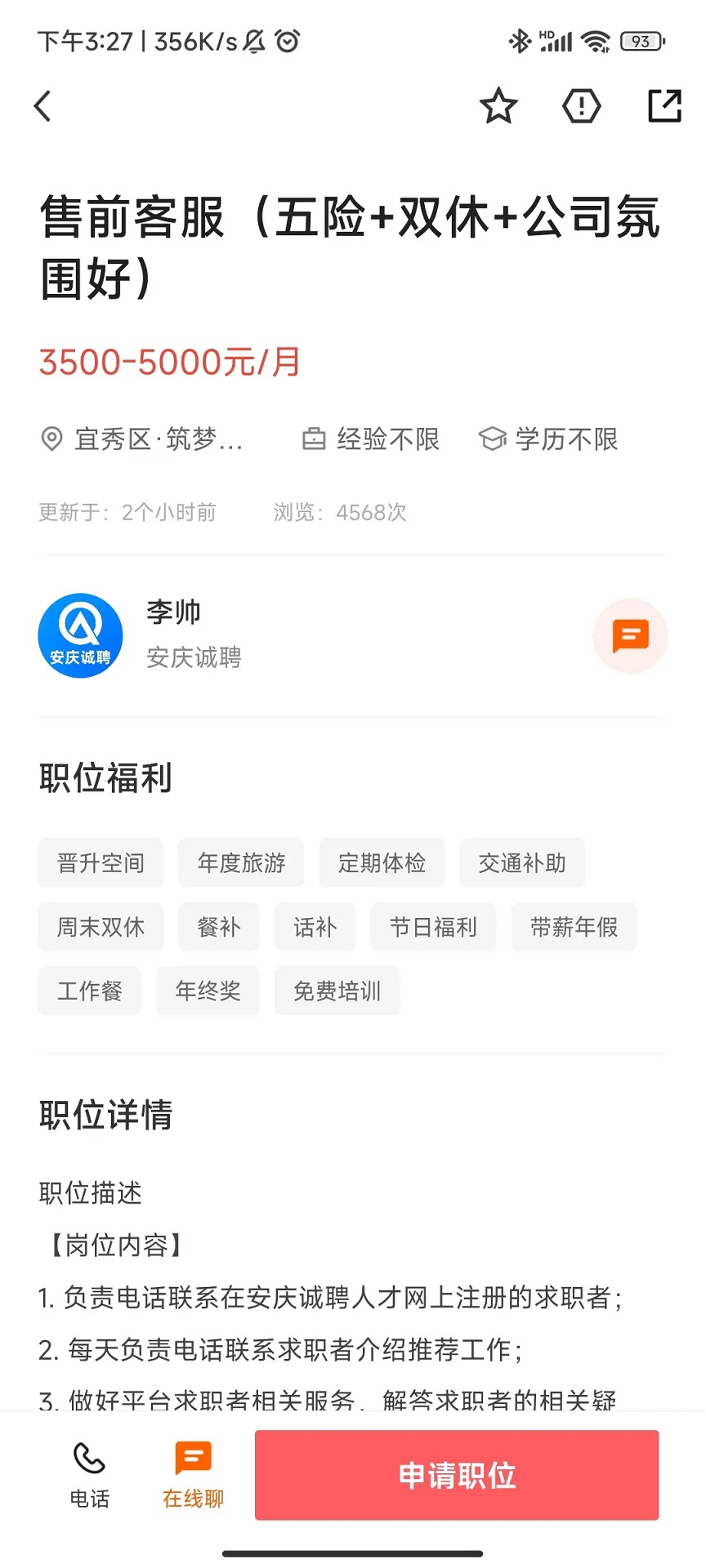Image resolution: width=706 pixels, height=1568 pixels.
Task: Tap the star to favorite this job
Action: tap(498, 105)
